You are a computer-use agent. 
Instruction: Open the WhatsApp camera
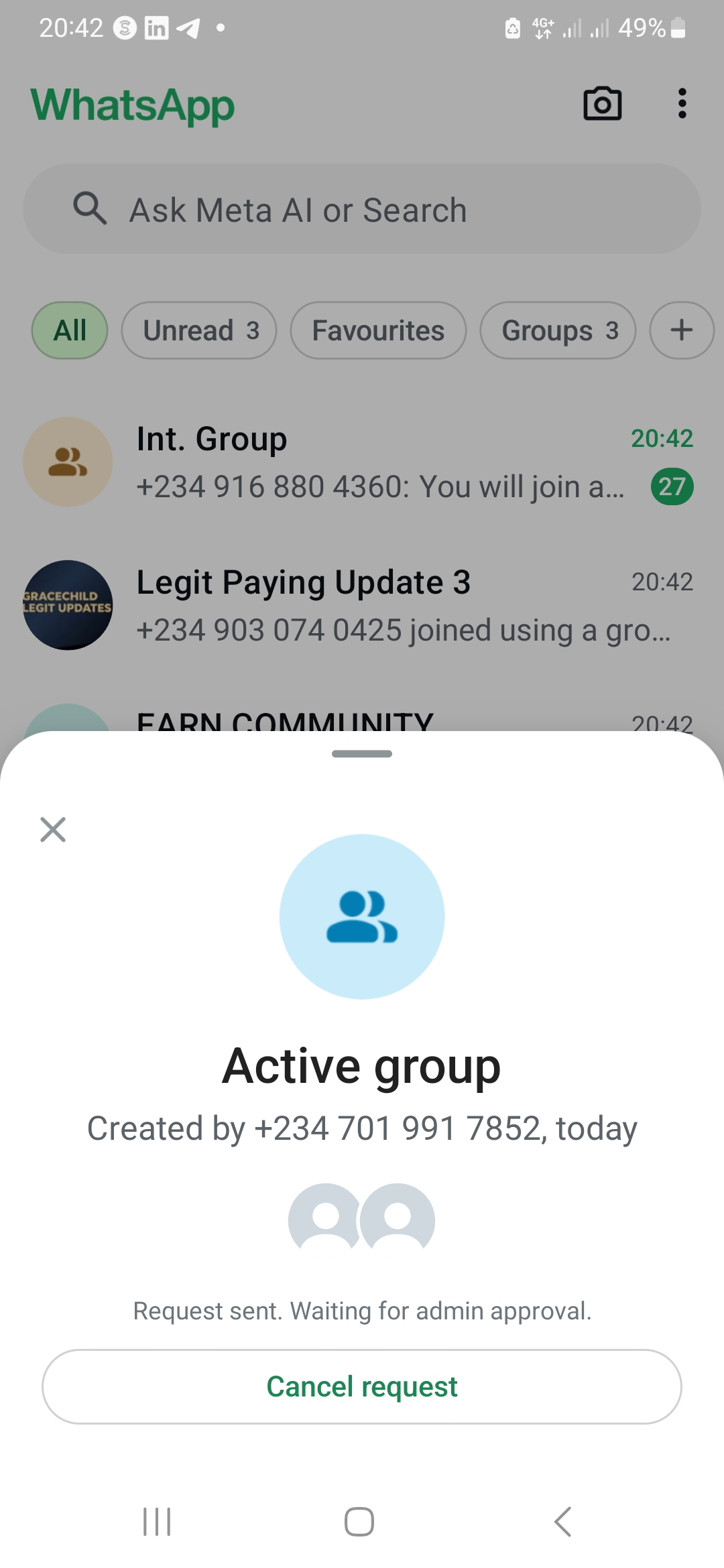(x=602, y=104)
